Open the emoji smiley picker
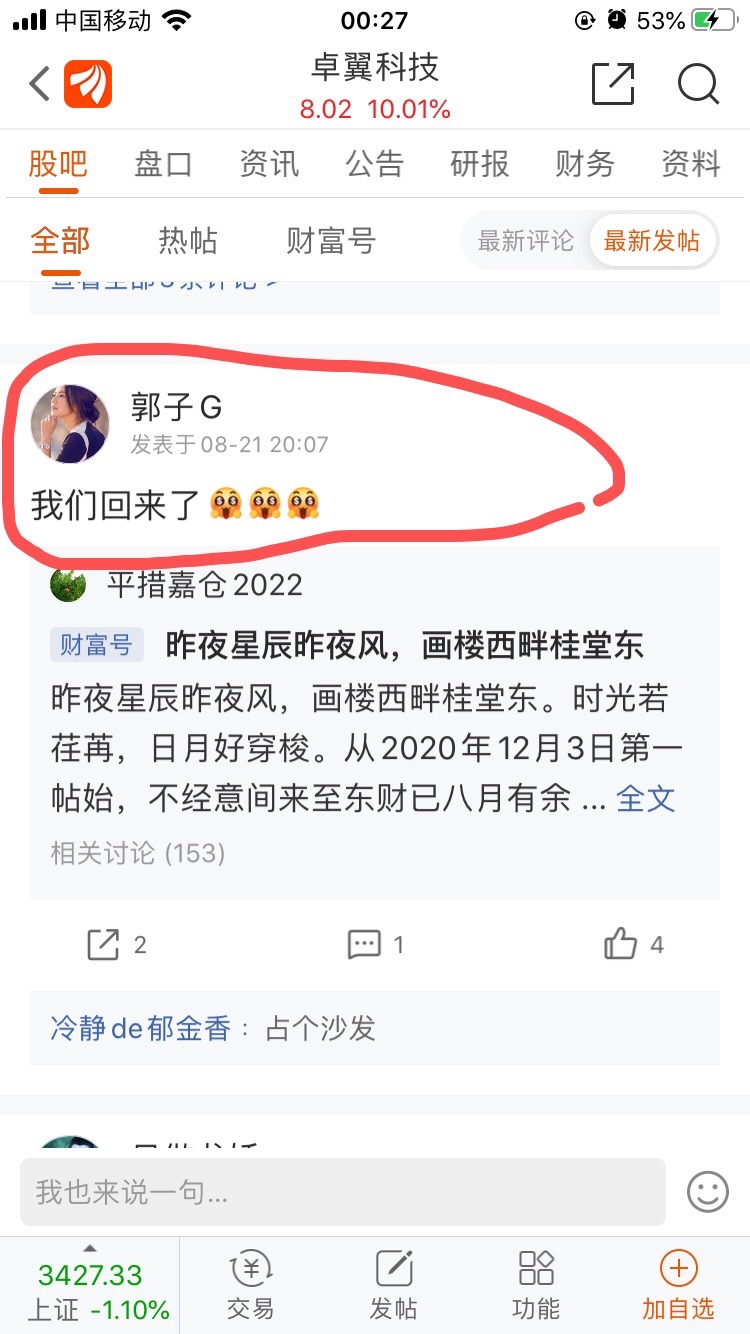This screenshot has height=1334, width=750. 708,1192
